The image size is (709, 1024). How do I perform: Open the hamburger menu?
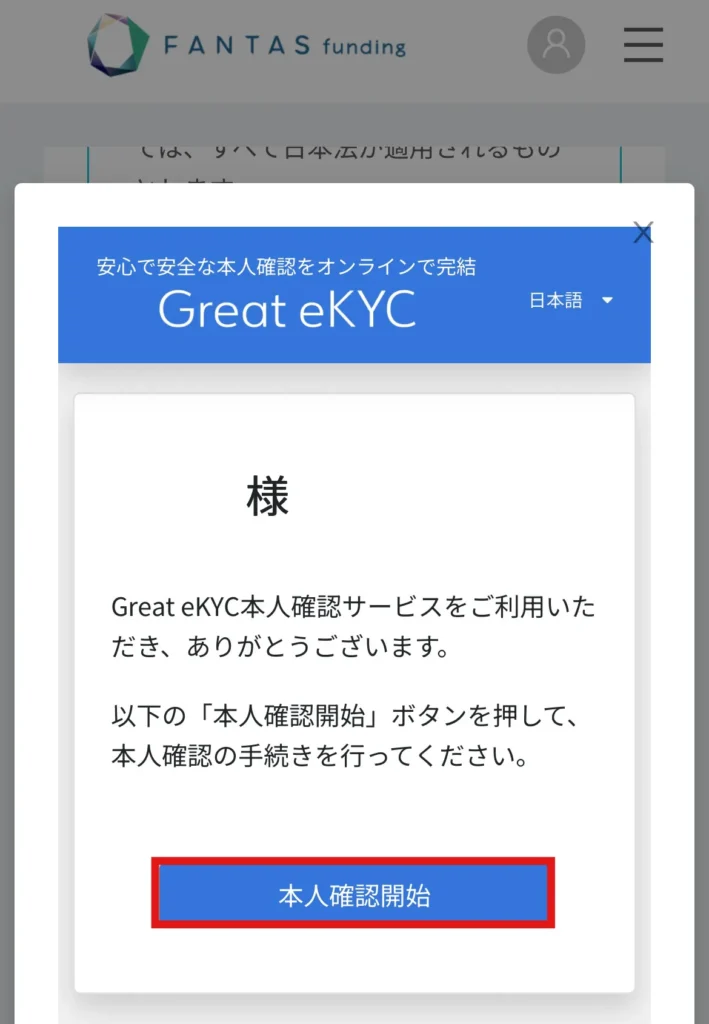[643, 45]
